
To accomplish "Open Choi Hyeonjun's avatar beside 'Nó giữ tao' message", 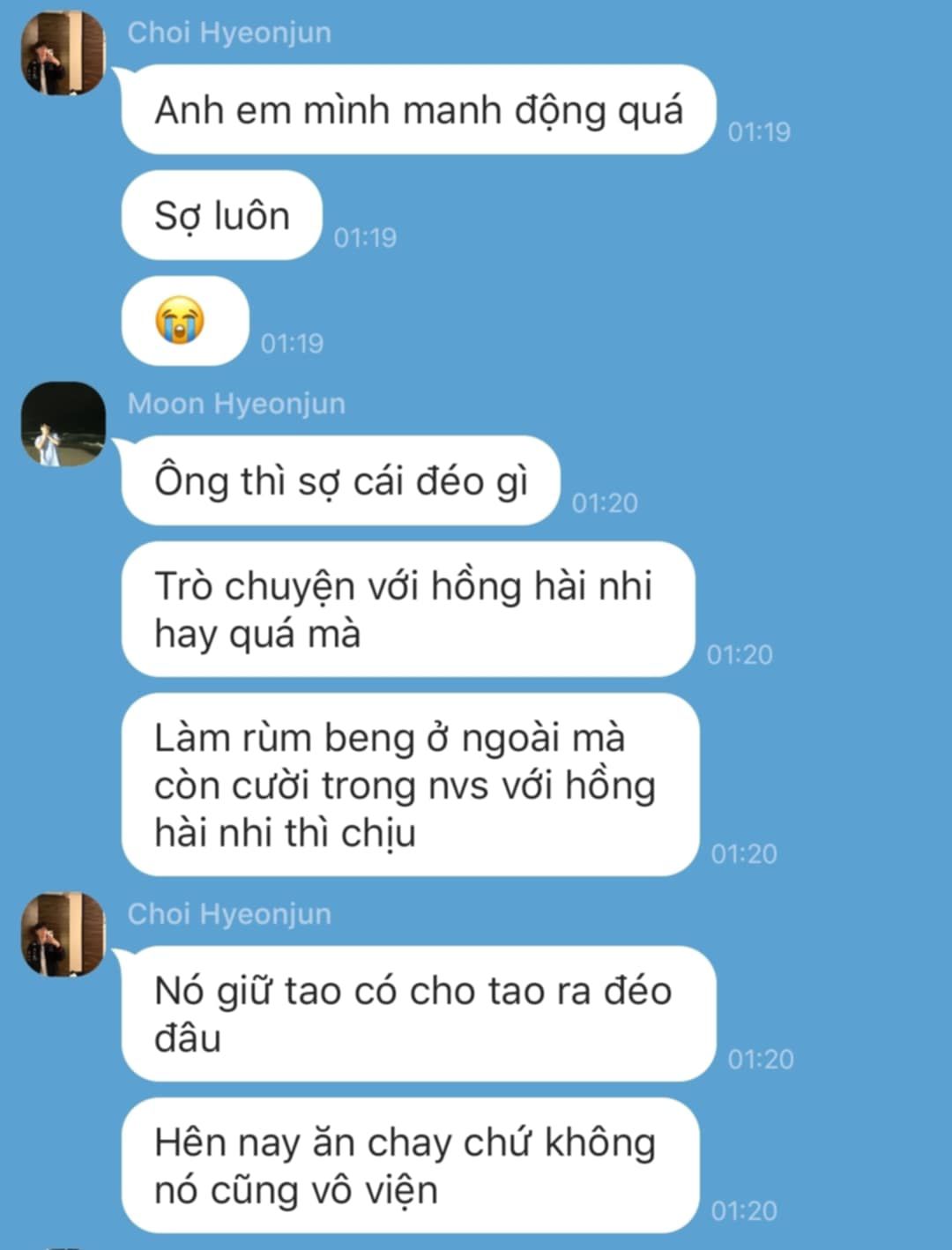I will (x=63, y=934).
